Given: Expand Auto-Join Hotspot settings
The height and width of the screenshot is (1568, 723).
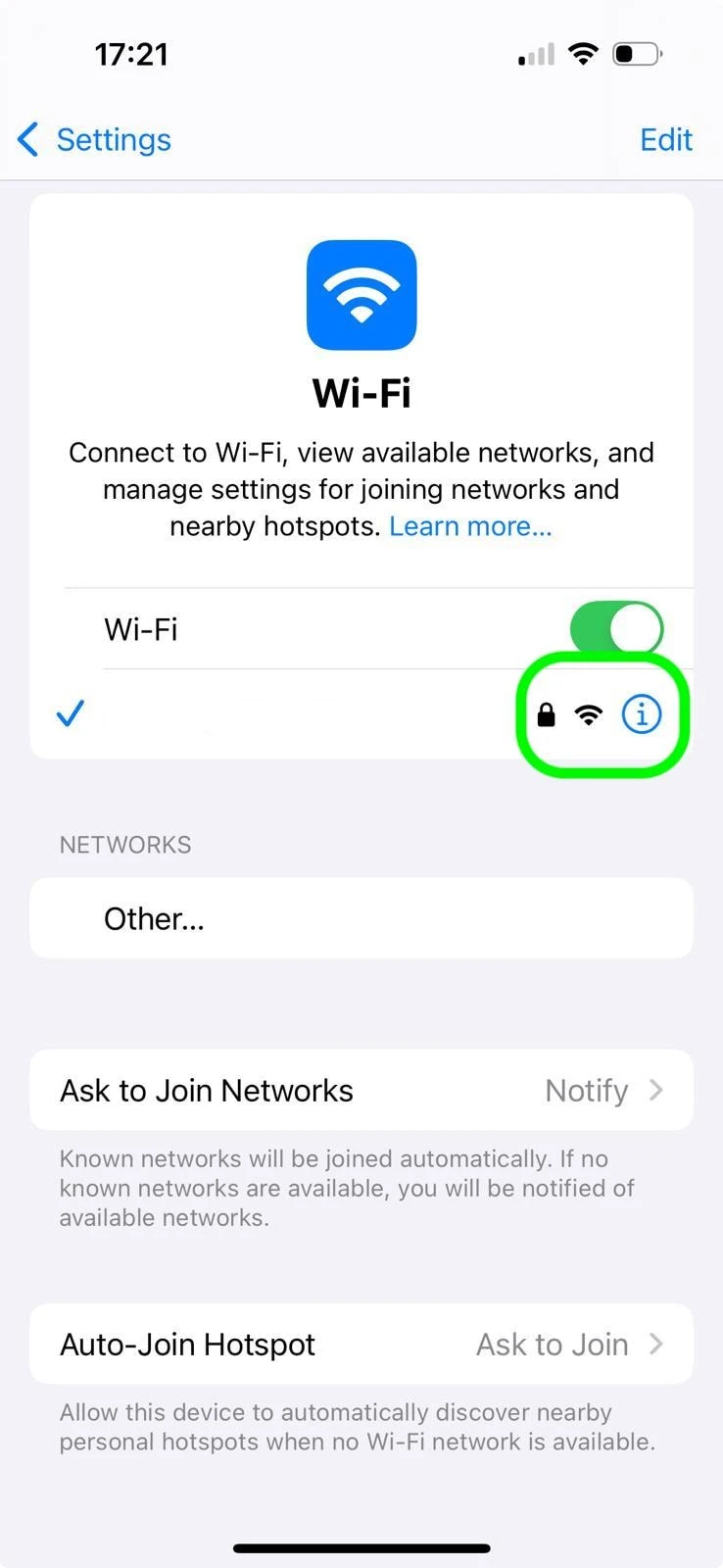Looking at the screenshot, I should click(x=361, y=1344).
